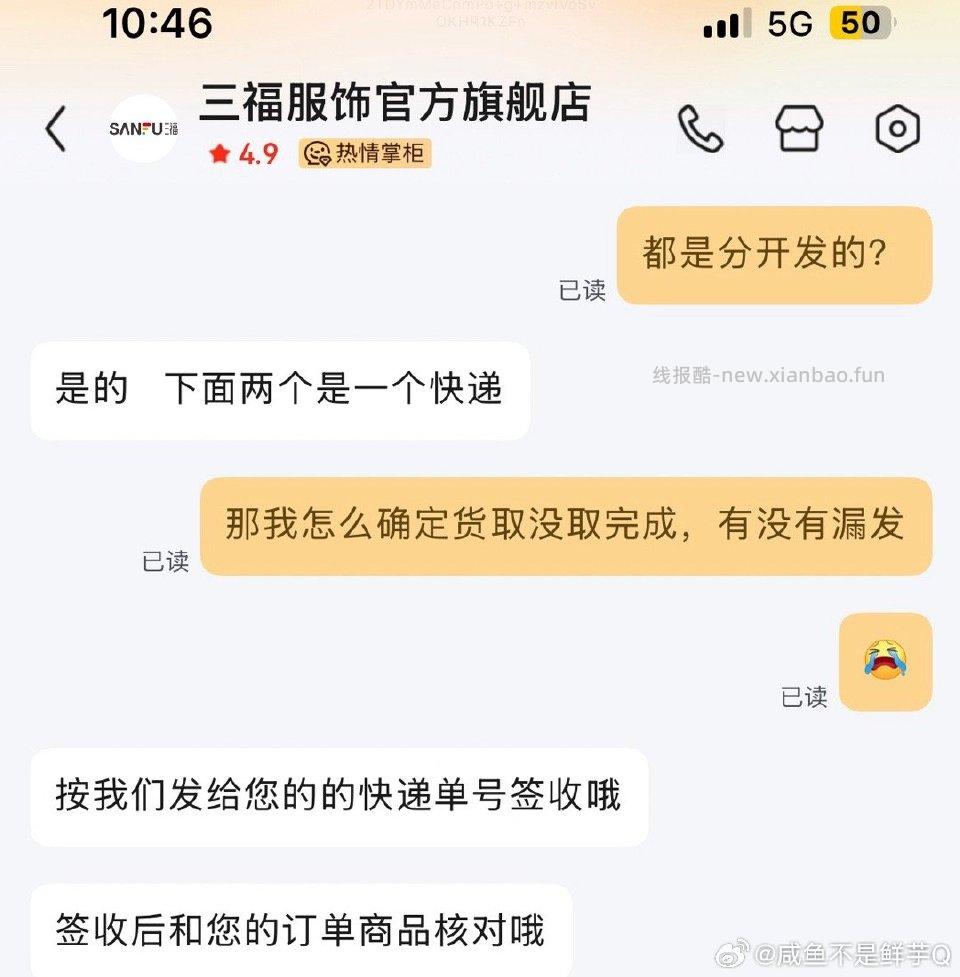Tap the battery indicator showing 50
This screenshot has height=977, width=960.
click(860, 22)
